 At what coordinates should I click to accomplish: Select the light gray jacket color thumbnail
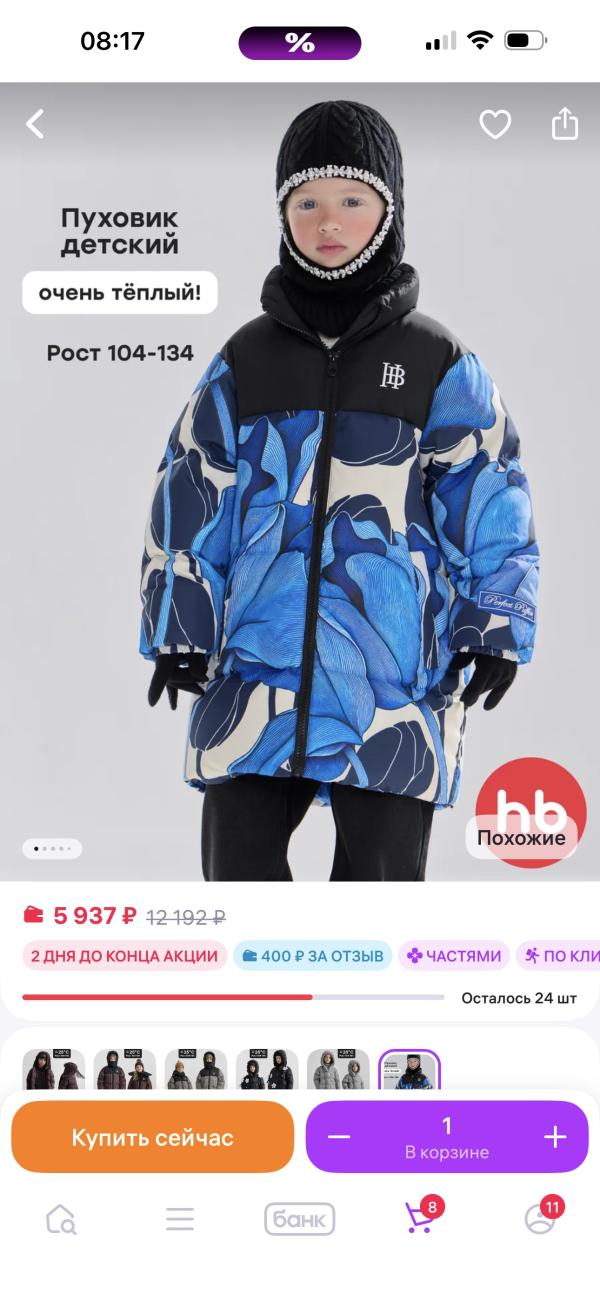pyautogui.click(x=338, y=1071)
